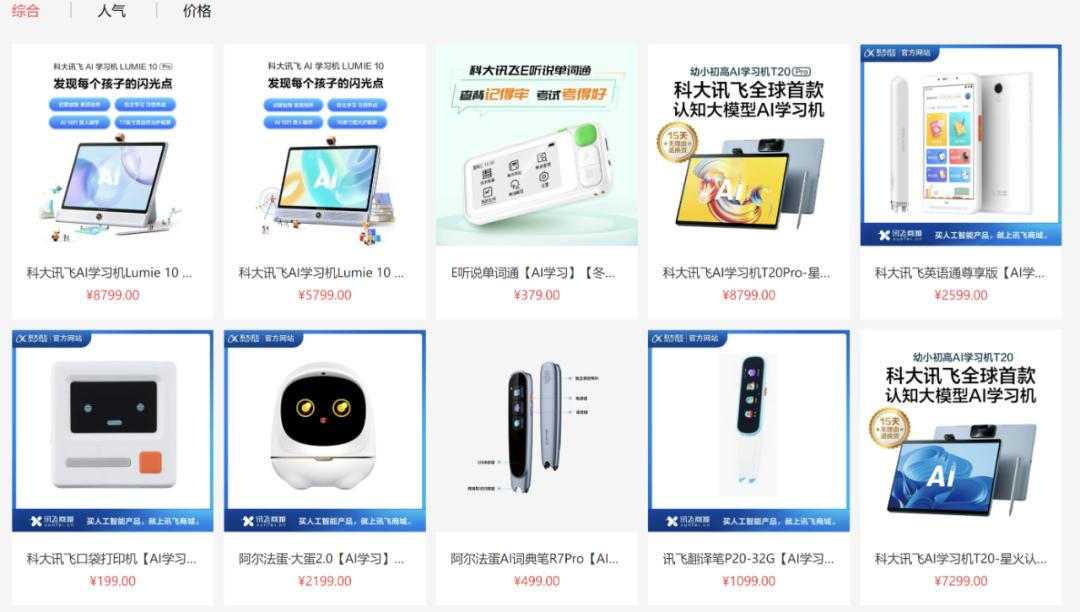This screenshot has width=1080, height=612.
Task: Sort products by 价格
Action: point(197,11)
